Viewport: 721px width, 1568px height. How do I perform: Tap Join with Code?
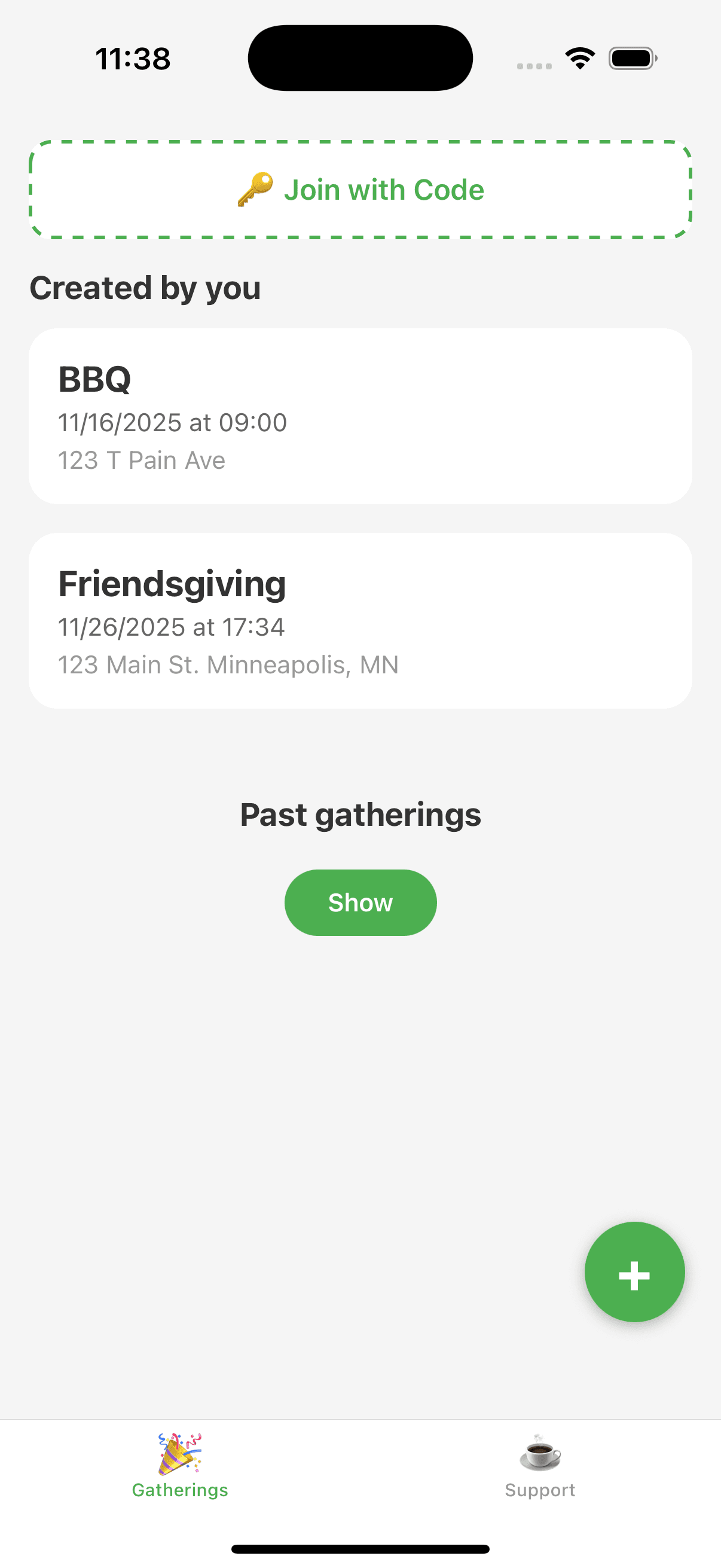360,189
